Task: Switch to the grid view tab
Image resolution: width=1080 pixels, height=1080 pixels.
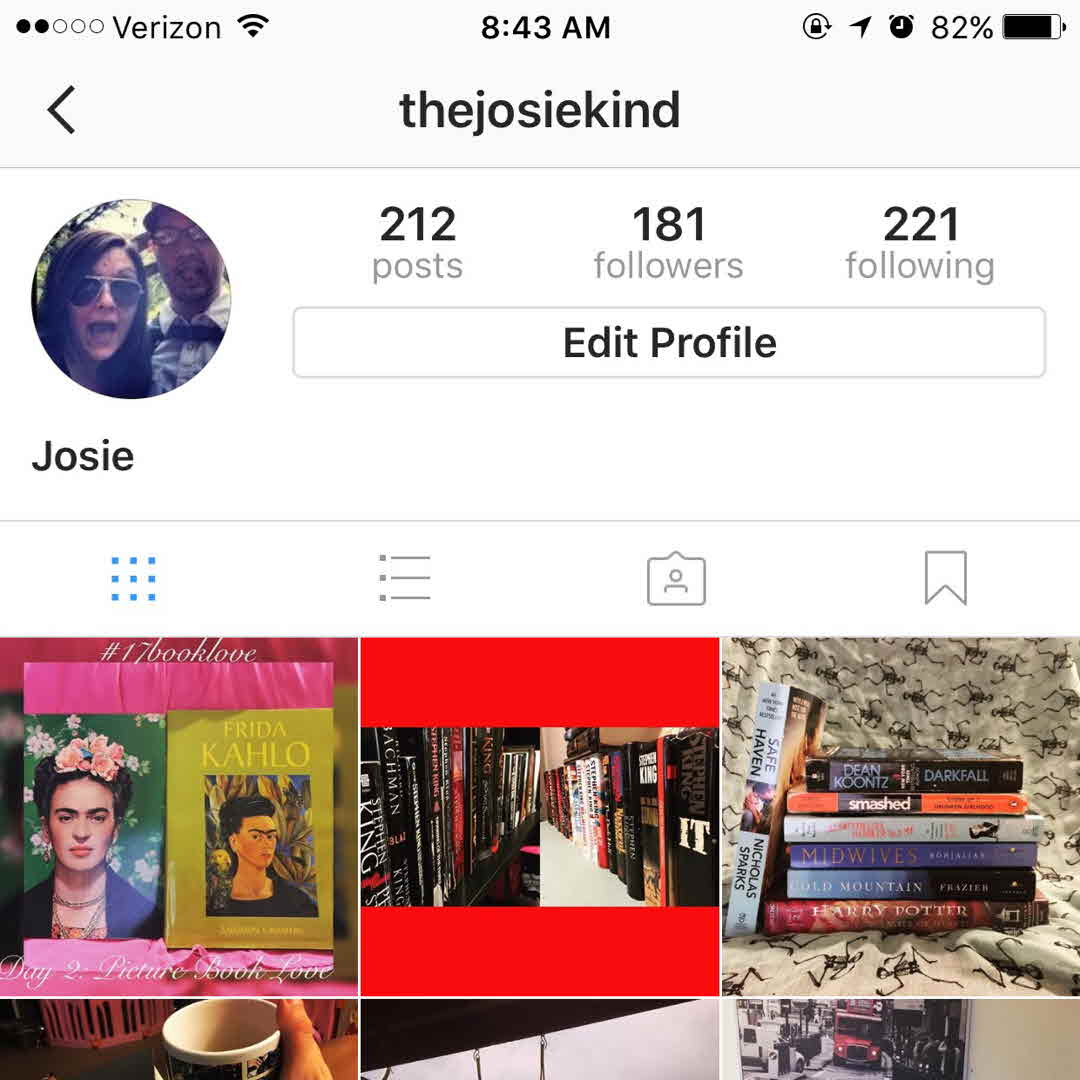Action: [133, 579]
